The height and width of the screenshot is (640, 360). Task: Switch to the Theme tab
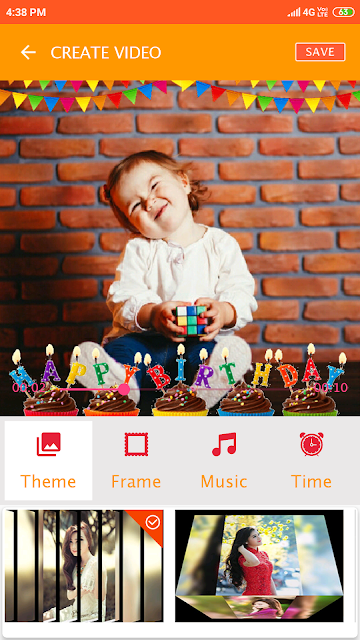pos(48,460)
